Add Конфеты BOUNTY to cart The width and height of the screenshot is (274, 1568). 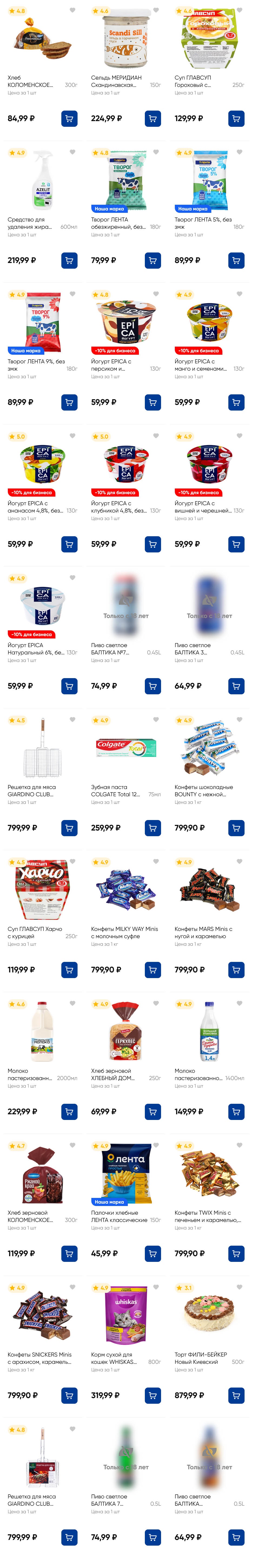(x=236, y=828)
